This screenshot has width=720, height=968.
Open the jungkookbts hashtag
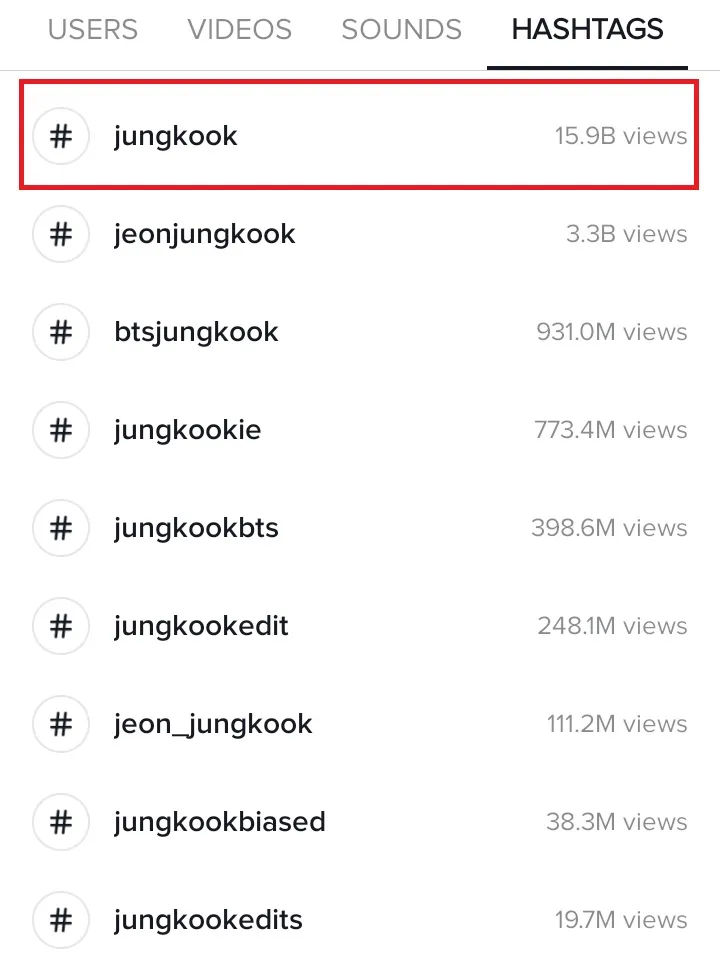pyautogui.click(x=359, y=528)
